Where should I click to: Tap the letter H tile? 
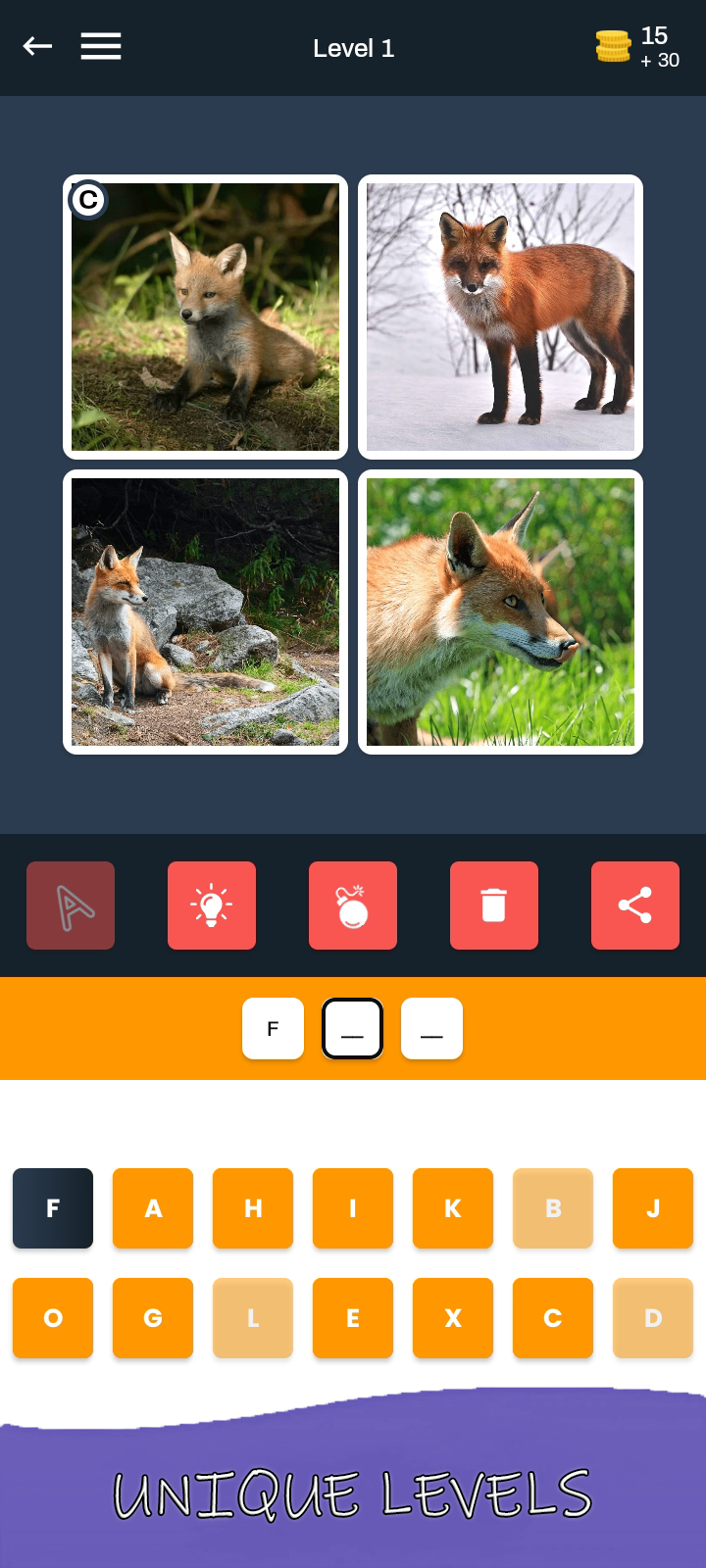pyautogui.click(x=253, y=1208)
